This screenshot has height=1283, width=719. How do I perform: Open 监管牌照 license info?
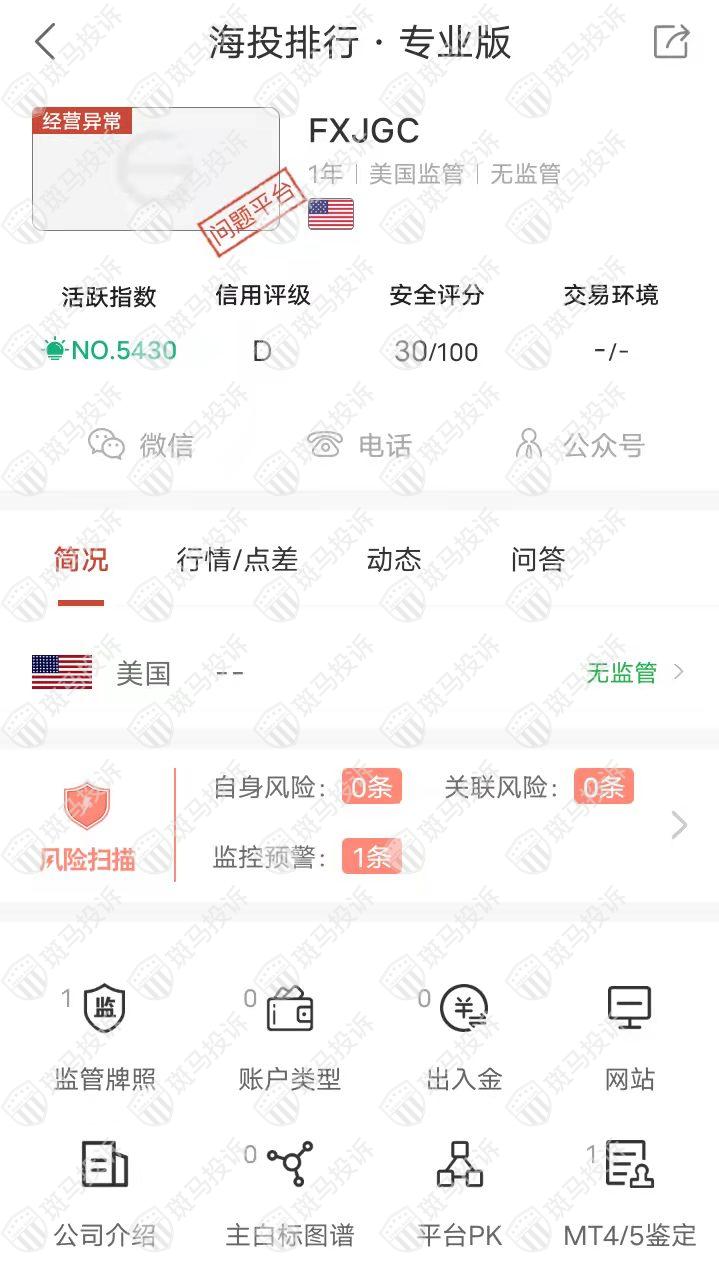[105, 1035]
